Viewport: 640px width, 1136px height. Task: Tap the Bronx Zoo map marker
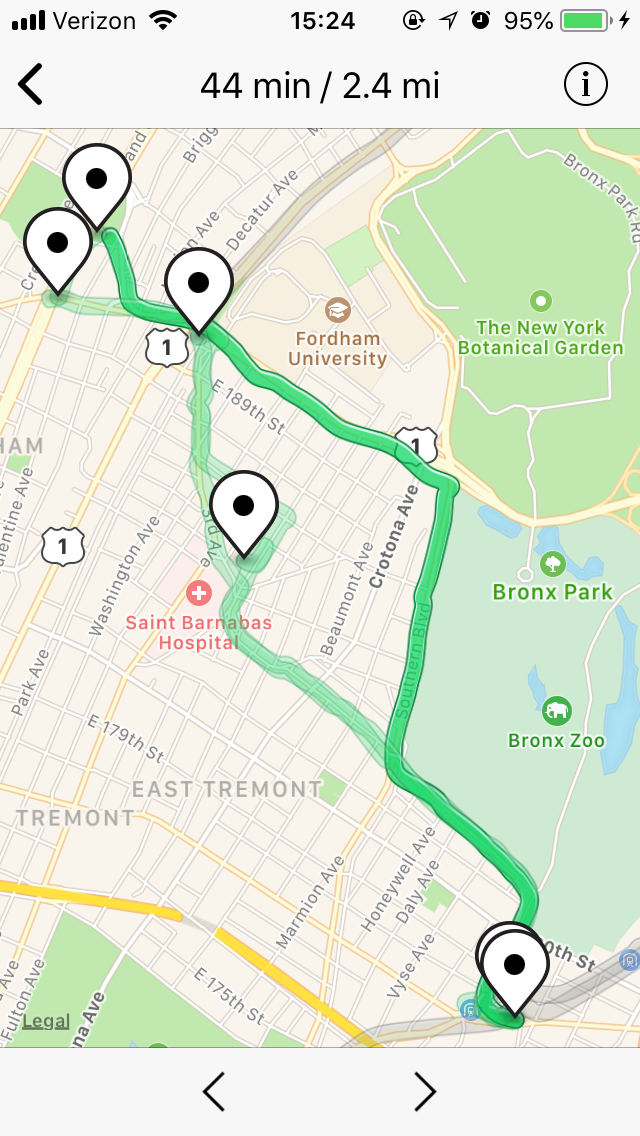[557, 712]
